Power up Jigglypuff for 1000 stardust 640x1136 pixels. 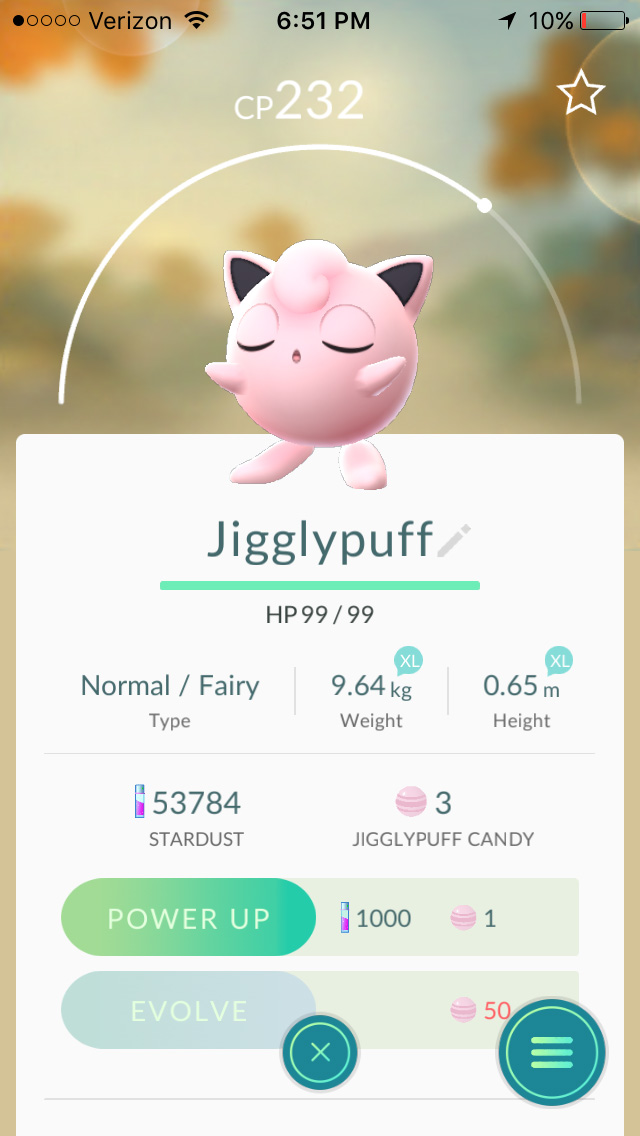pyautogui.click(x=189, y=918)
